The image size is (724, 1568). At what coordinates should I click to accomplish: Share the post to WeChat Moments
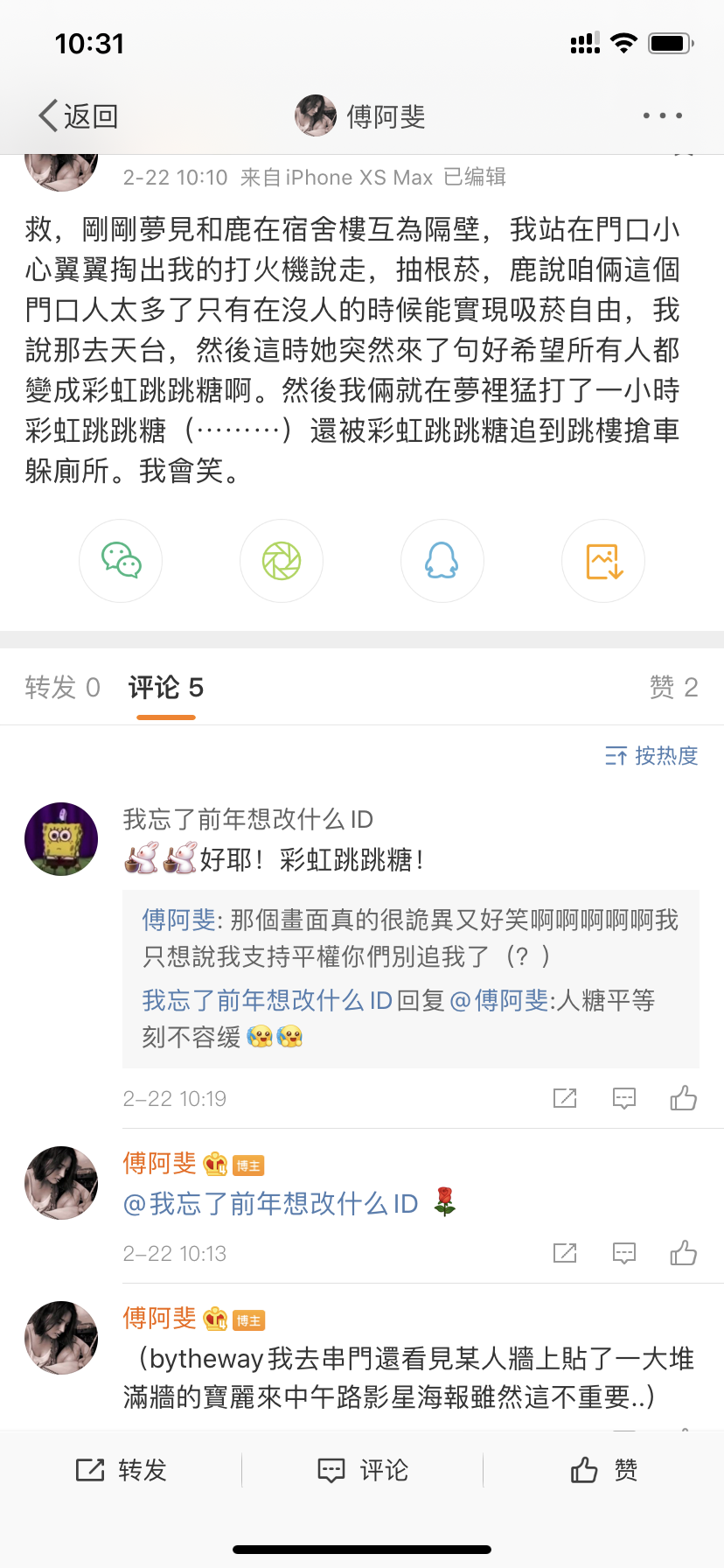coord(282,561)
